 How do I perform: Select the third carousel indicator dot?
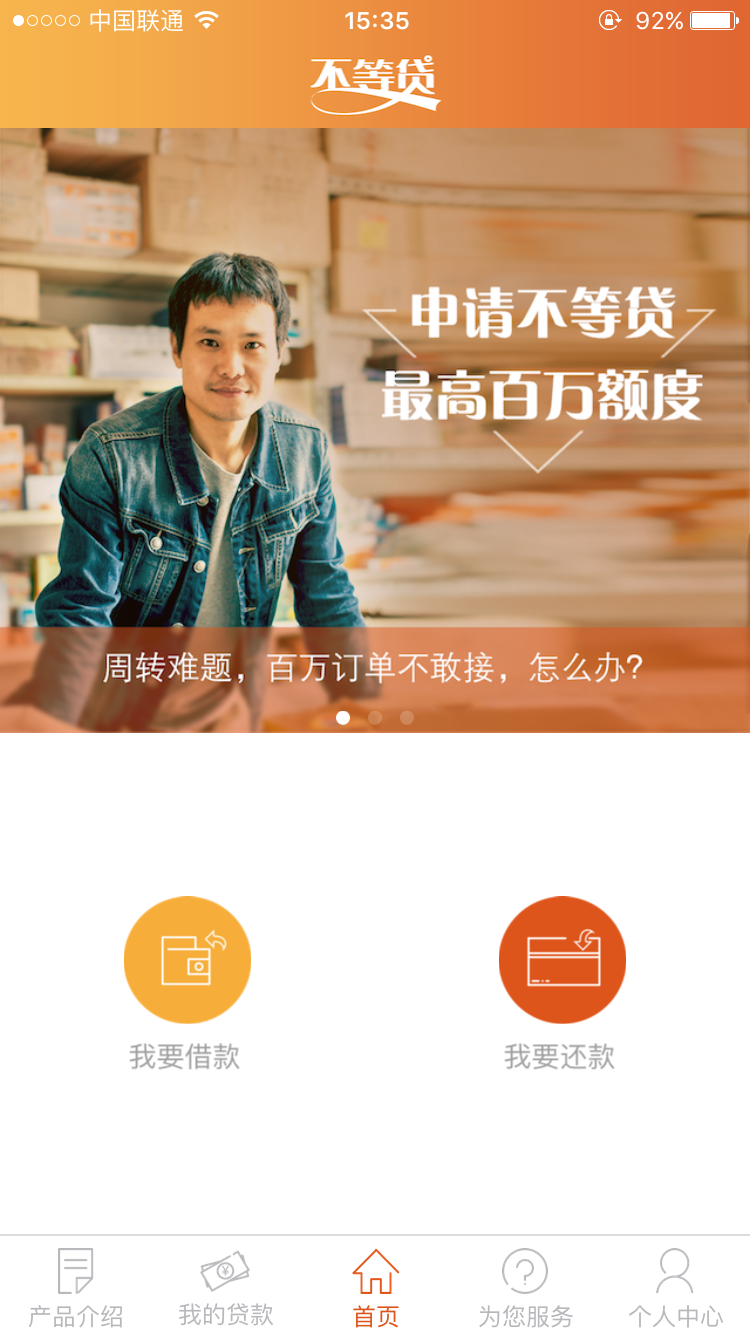[407, 717]
